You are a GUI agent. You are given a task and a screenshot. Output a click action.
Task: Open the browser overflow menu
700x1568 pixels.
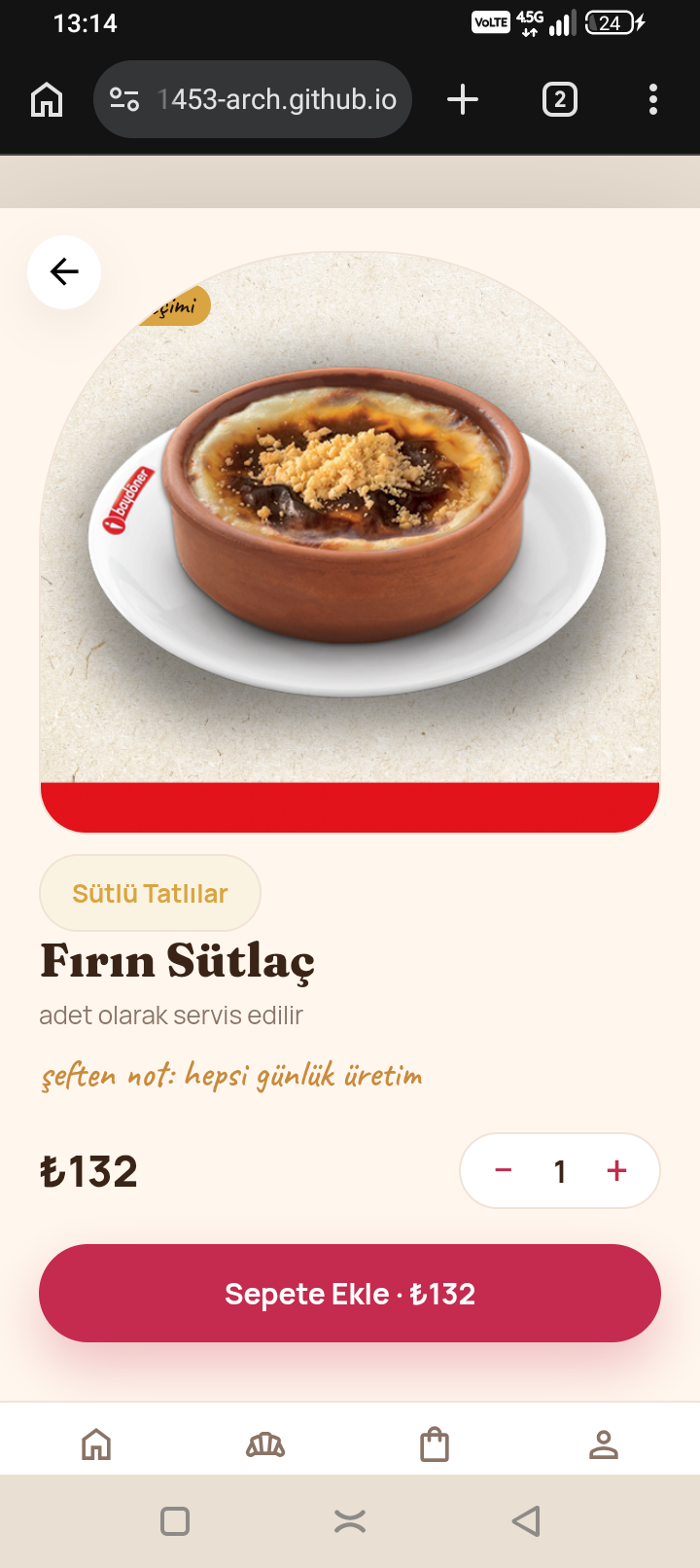pyautogui.click(x=653, y=99)
